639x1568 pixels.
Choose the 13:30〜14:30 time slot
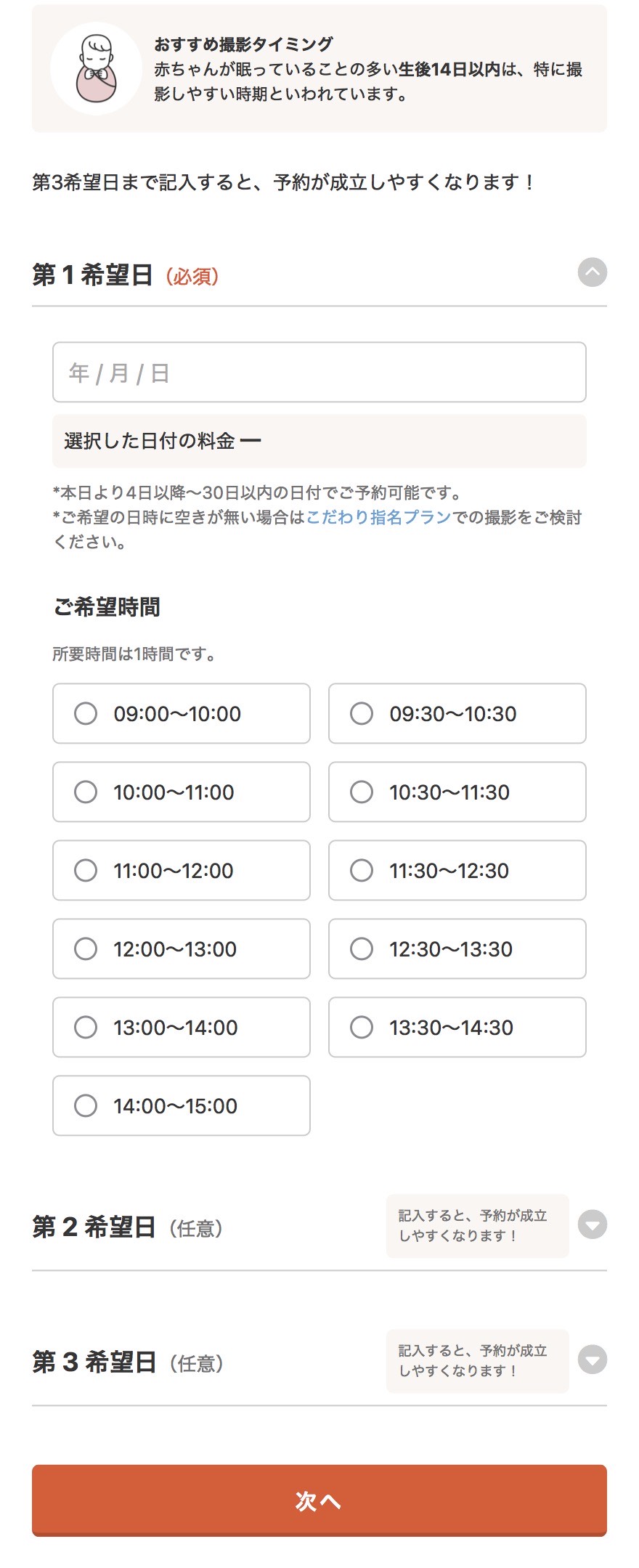[457, 1027]
